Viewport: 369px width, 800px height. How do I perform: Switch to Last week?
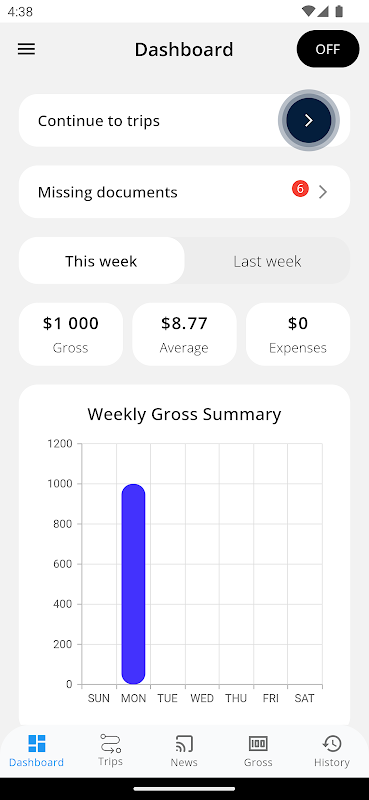267,261
